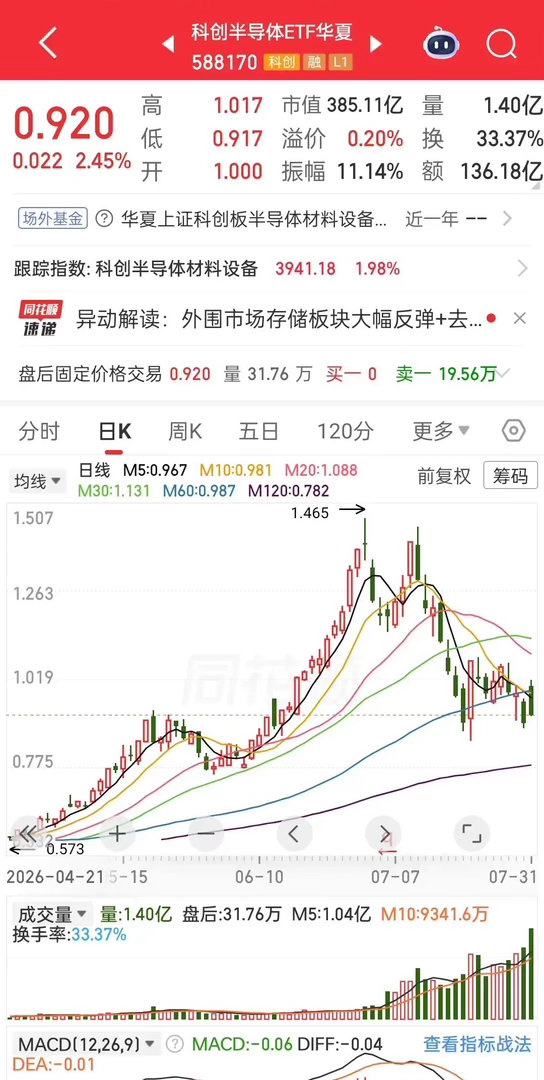Switch to the next stock with right triangle
The width and height of the screenshot is (544, 1080).
pos(375,45)
